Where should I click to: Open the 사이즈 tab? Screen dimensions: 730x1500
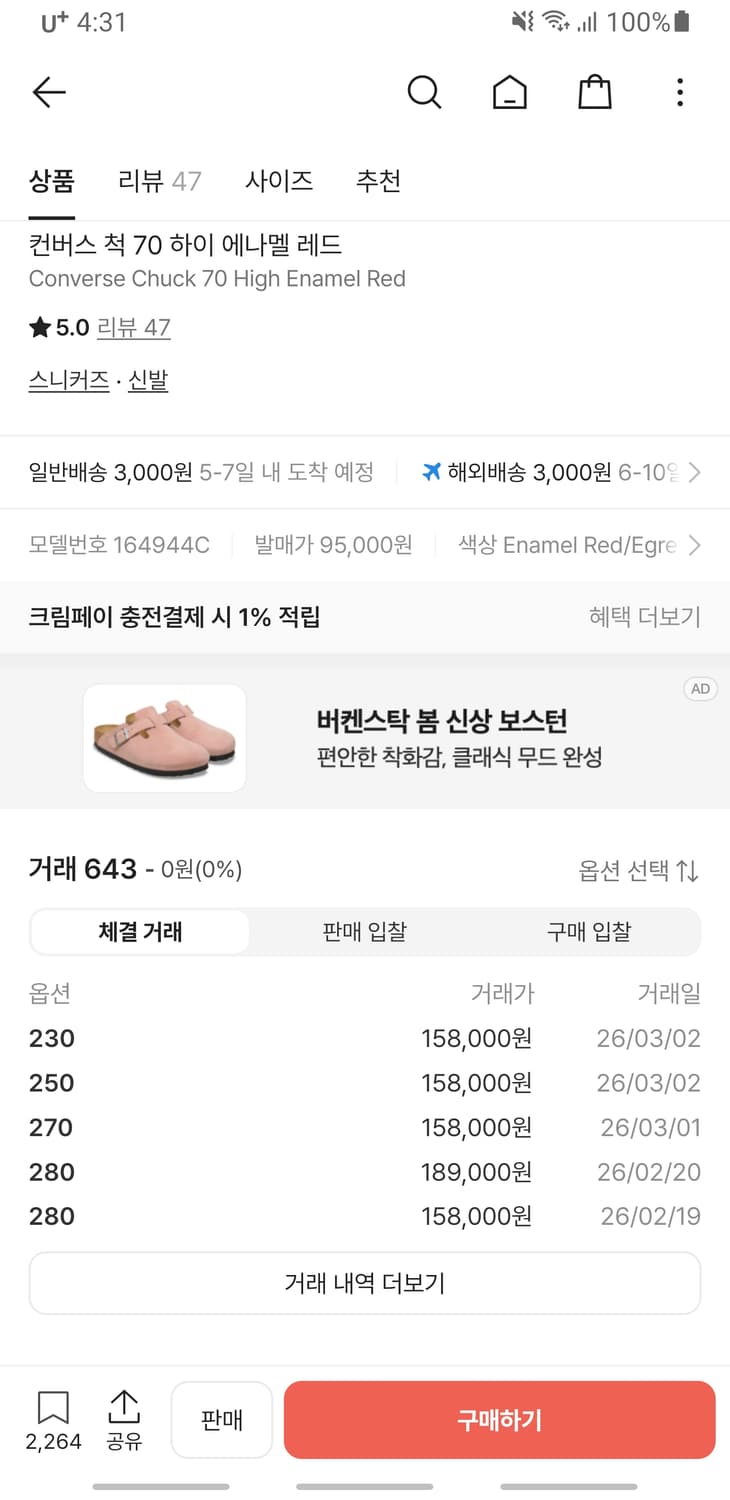(279, 181)
